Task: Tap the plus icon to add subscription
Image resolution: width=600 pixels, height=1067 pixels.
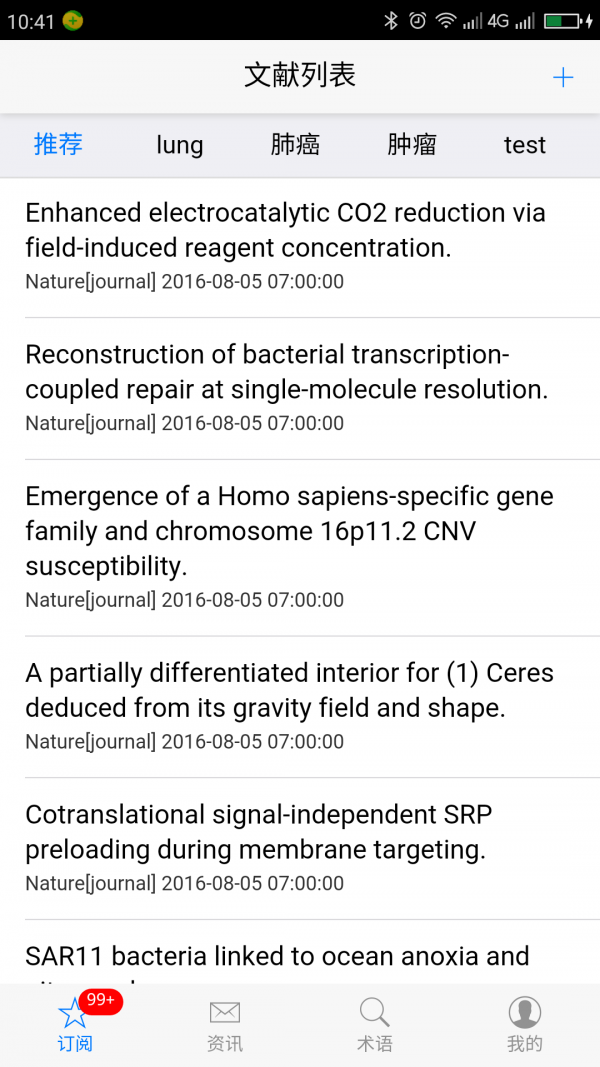Action: tap(563, 78)
